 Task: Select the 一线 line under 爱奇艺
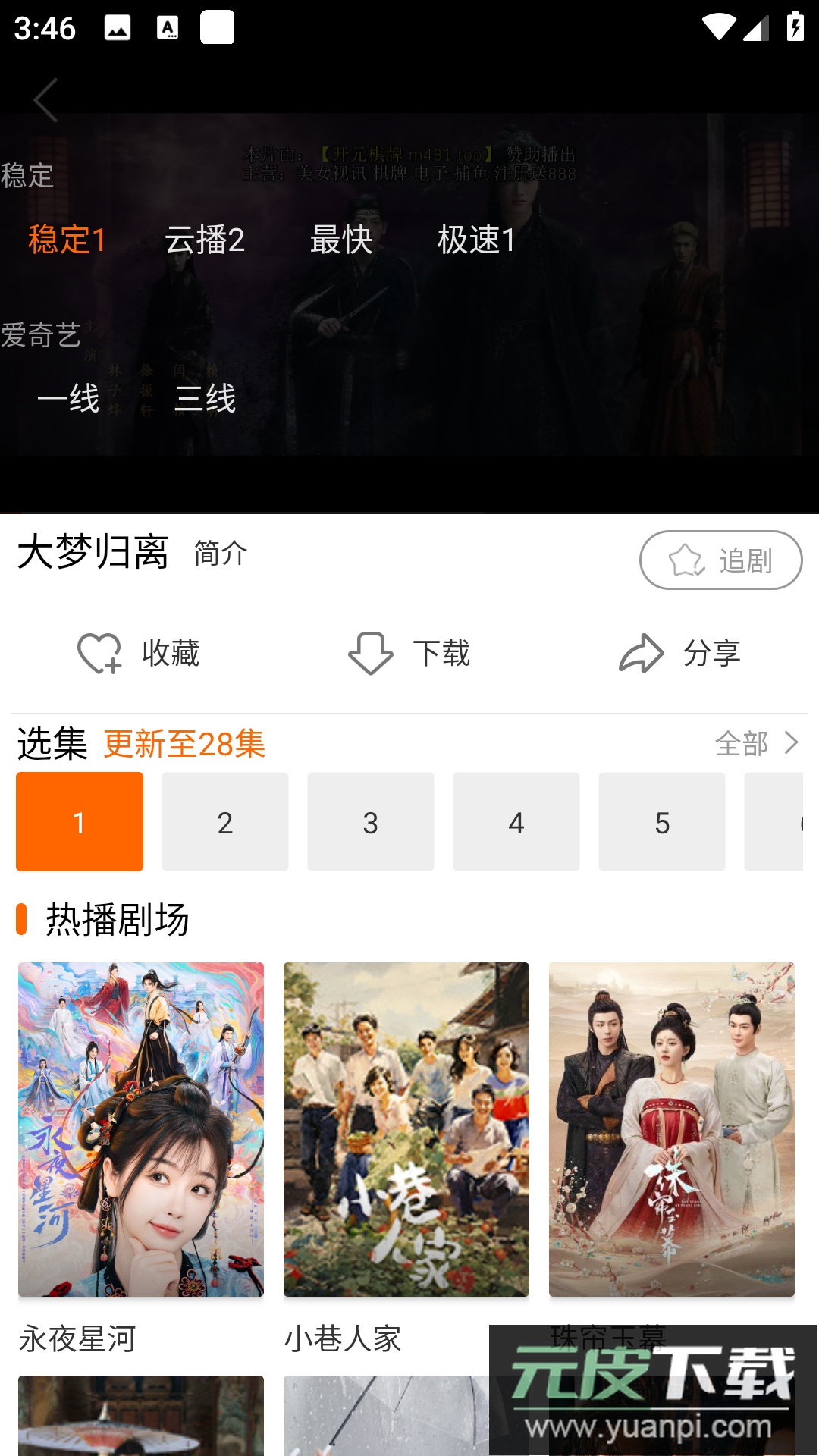68,398
